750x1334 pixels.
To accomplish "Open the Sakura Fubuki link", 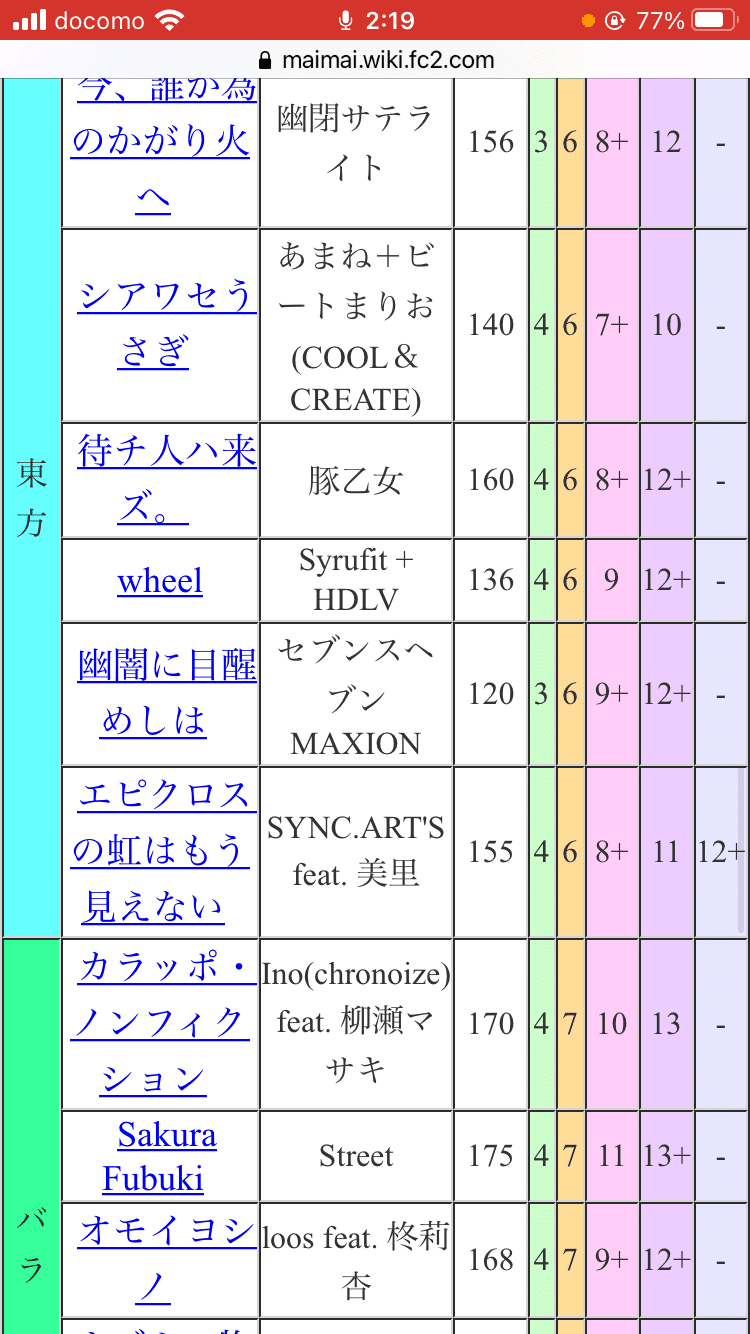I will point(161,1156).
